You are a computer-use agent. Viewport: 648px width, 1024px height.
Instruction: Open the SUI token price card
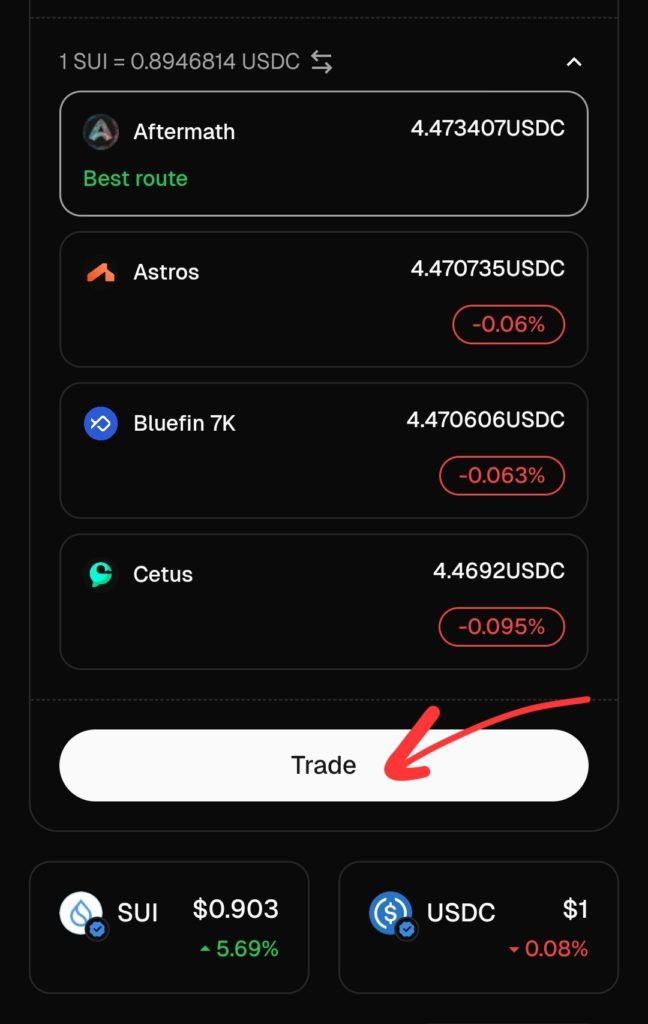coord(169,926)
